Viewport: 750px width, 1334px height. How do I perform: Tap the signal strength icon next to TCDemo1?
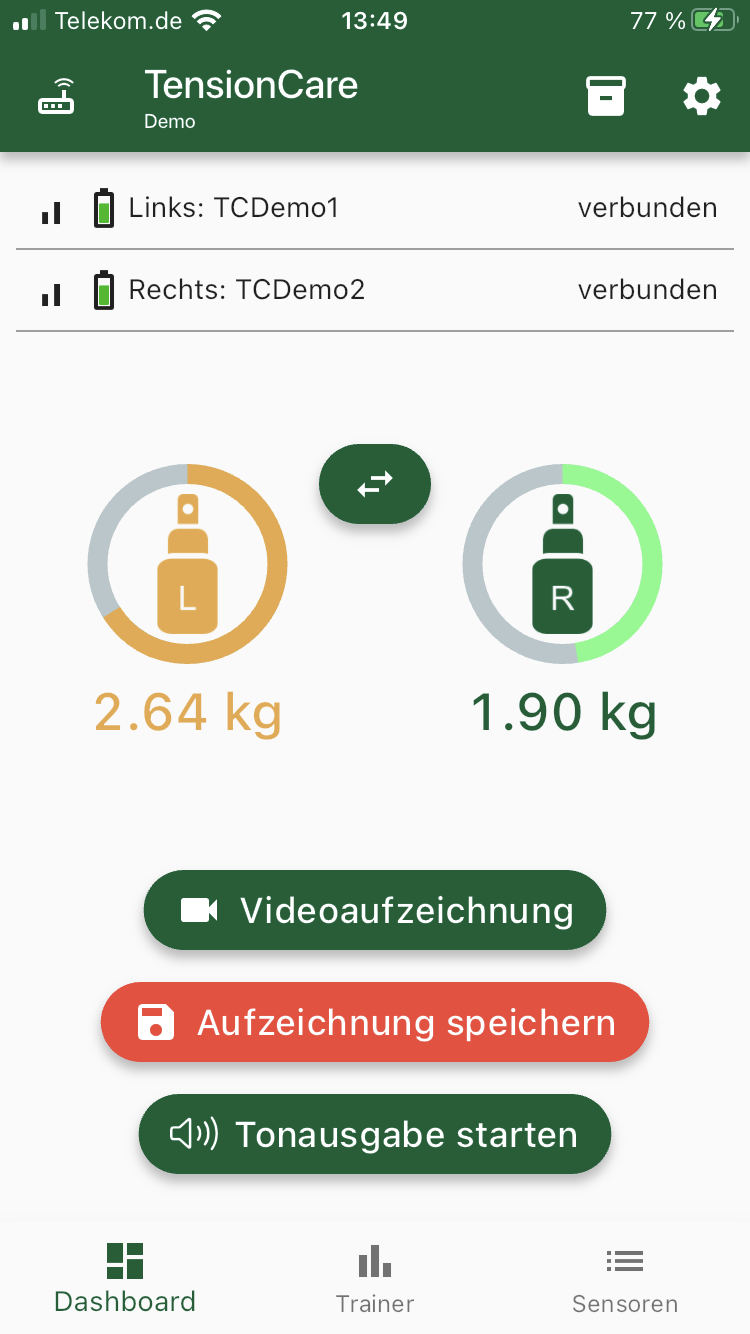50,208
